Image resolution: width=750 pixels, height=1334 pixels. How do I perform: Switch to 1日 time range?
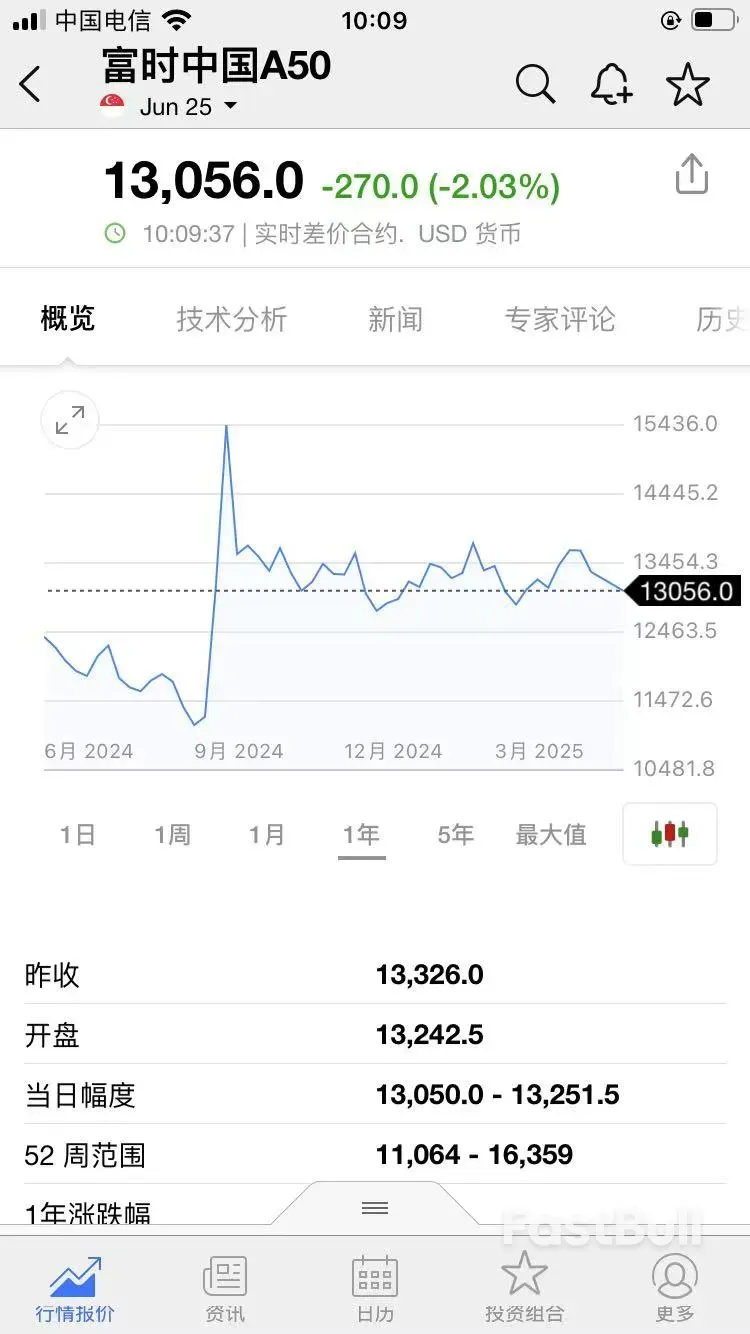click(x=76, y=834)
